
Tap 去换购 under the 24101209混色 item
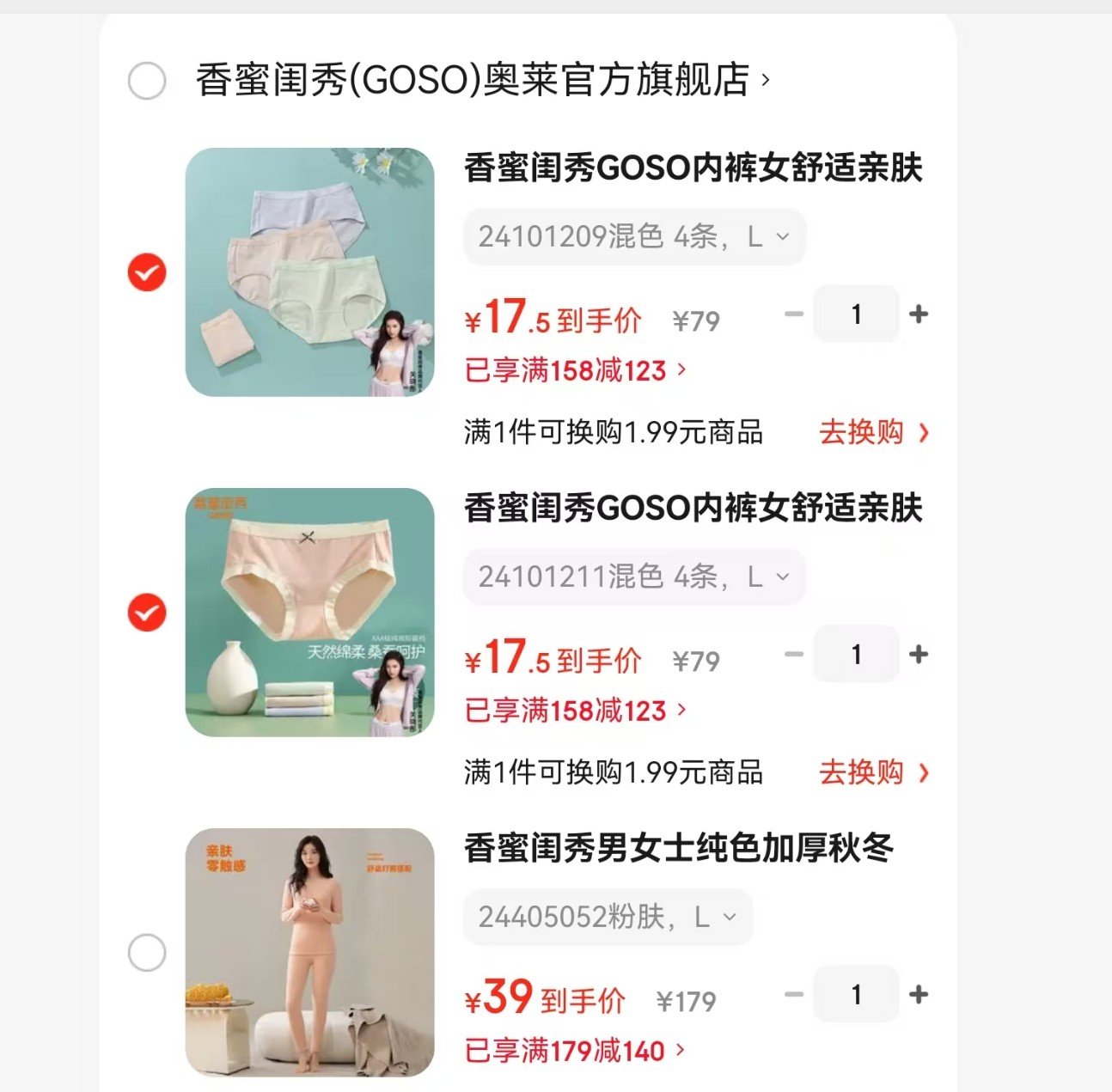(873, 432)
